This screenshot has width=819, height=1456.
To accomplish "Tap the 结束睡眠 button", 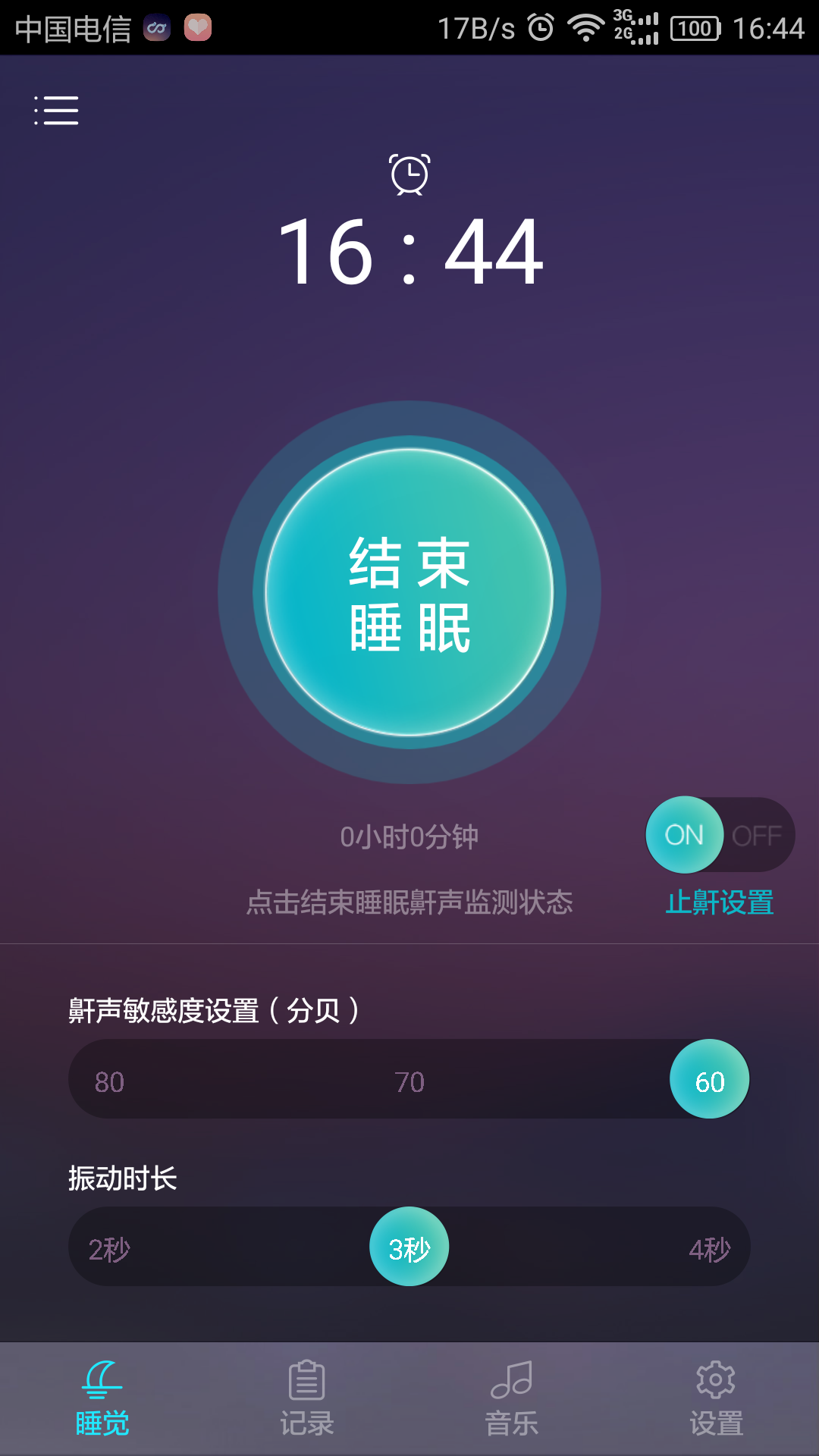I will [409, 592].
